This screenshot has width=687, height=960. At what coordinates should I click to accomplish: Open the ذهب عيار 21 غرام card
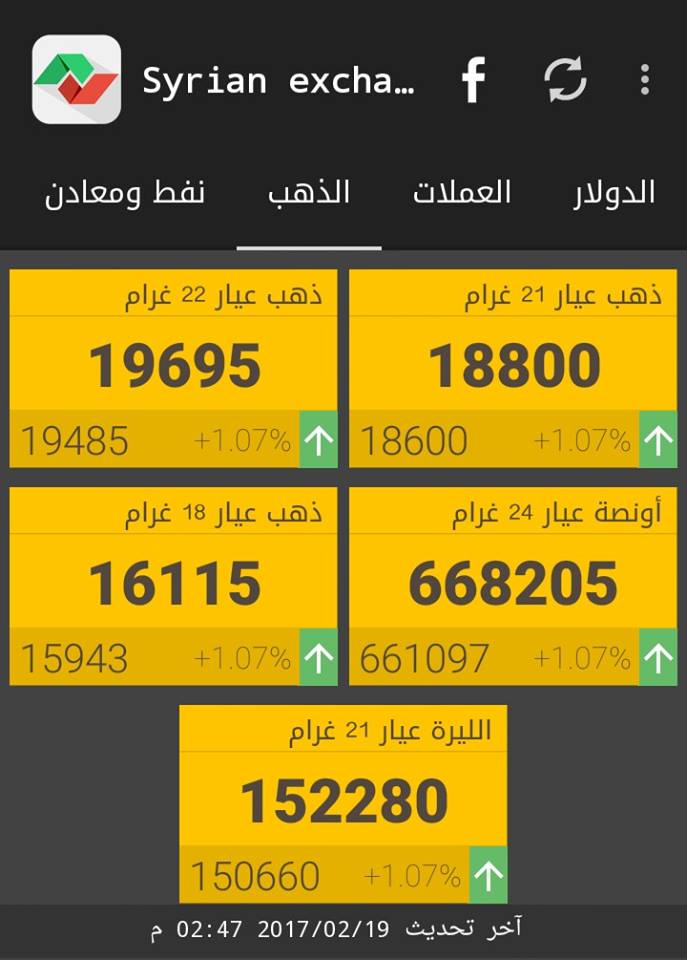(x=513, y=367)
